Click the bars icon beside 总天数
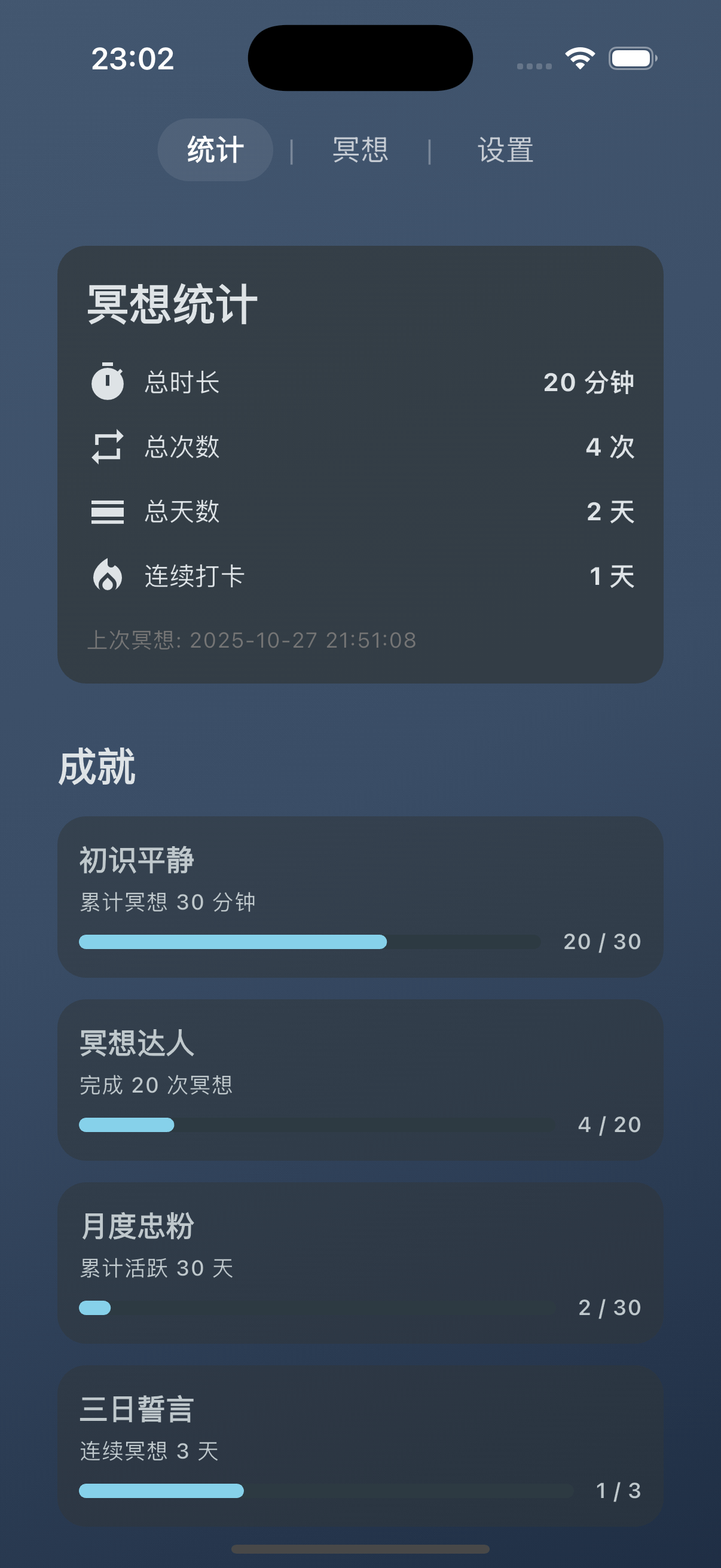The image size is (721, 1568). click(108, 513)
